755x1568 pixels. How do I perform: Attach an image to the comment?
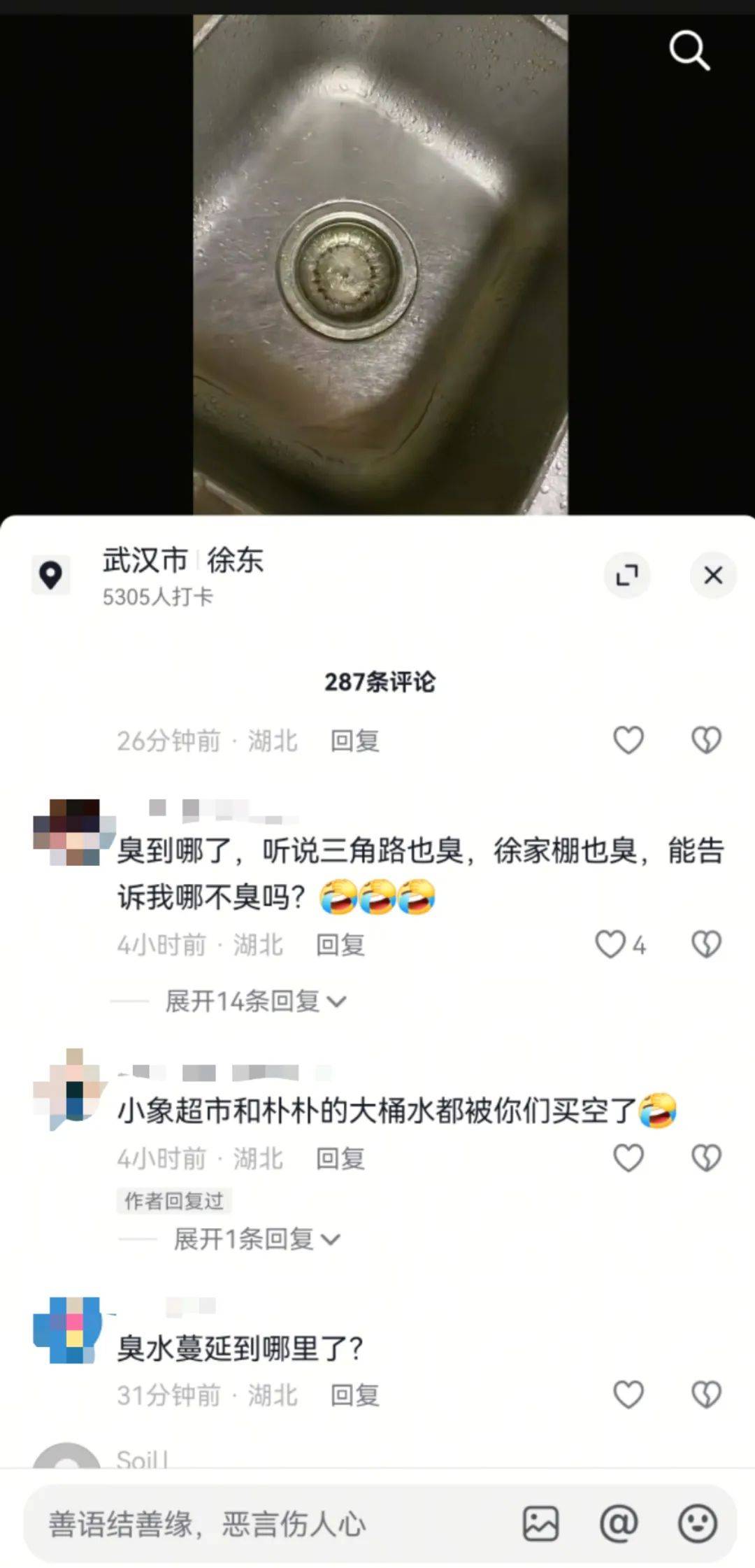(540, 1524)
